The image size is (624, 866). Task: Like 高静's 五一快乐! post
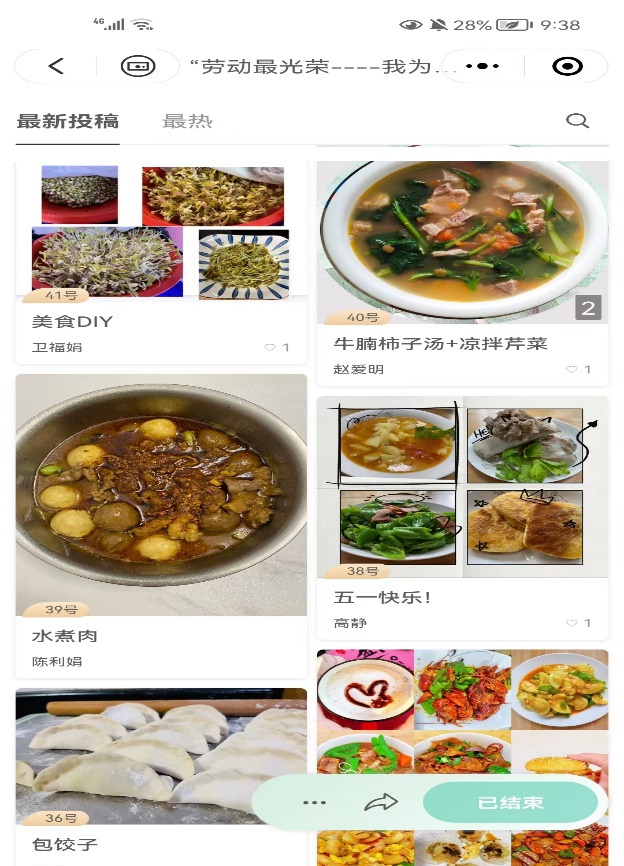tap(579, 623)
